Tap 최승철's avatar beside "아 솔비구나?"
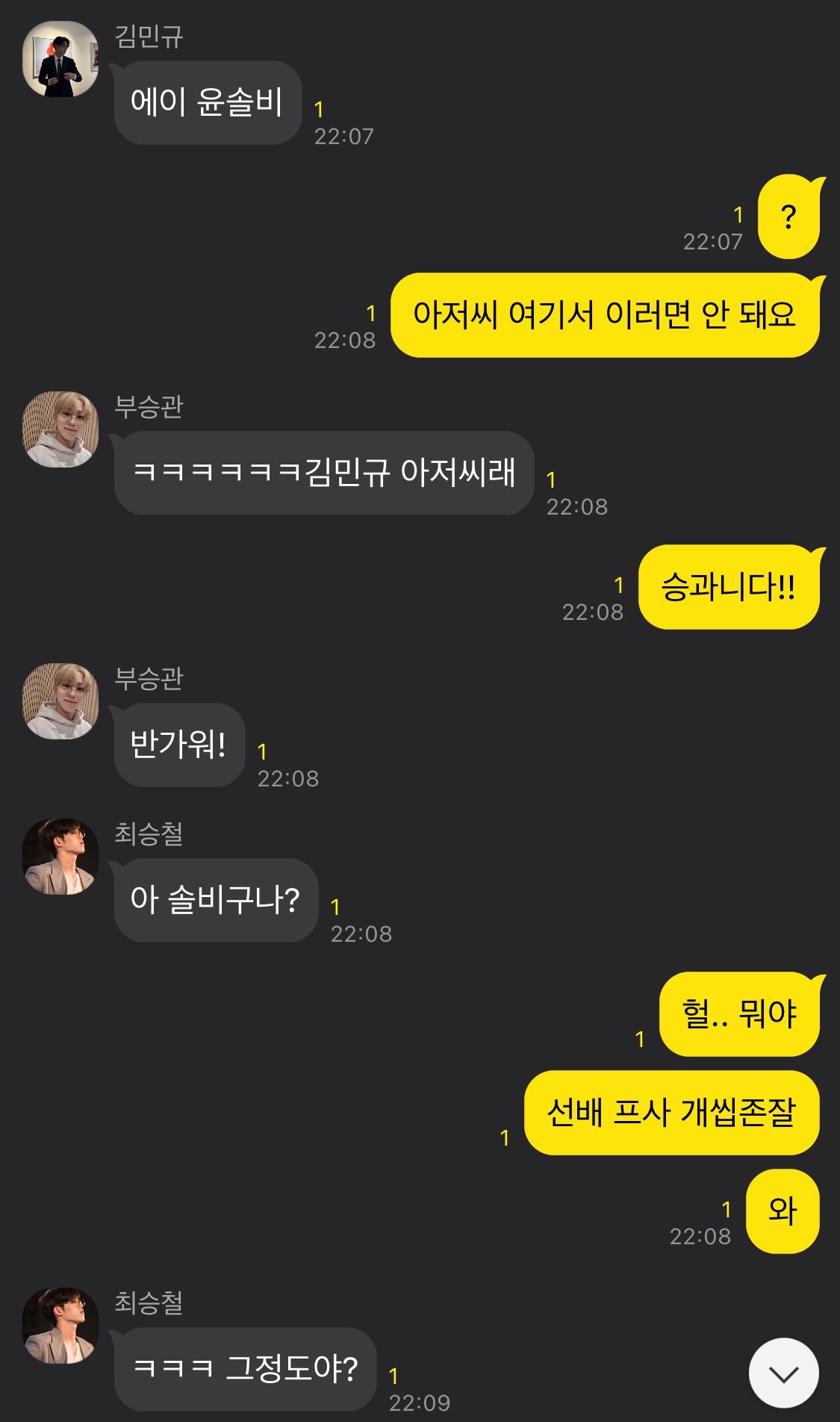This screenshot has height=1422, width=840. (60, 857)
